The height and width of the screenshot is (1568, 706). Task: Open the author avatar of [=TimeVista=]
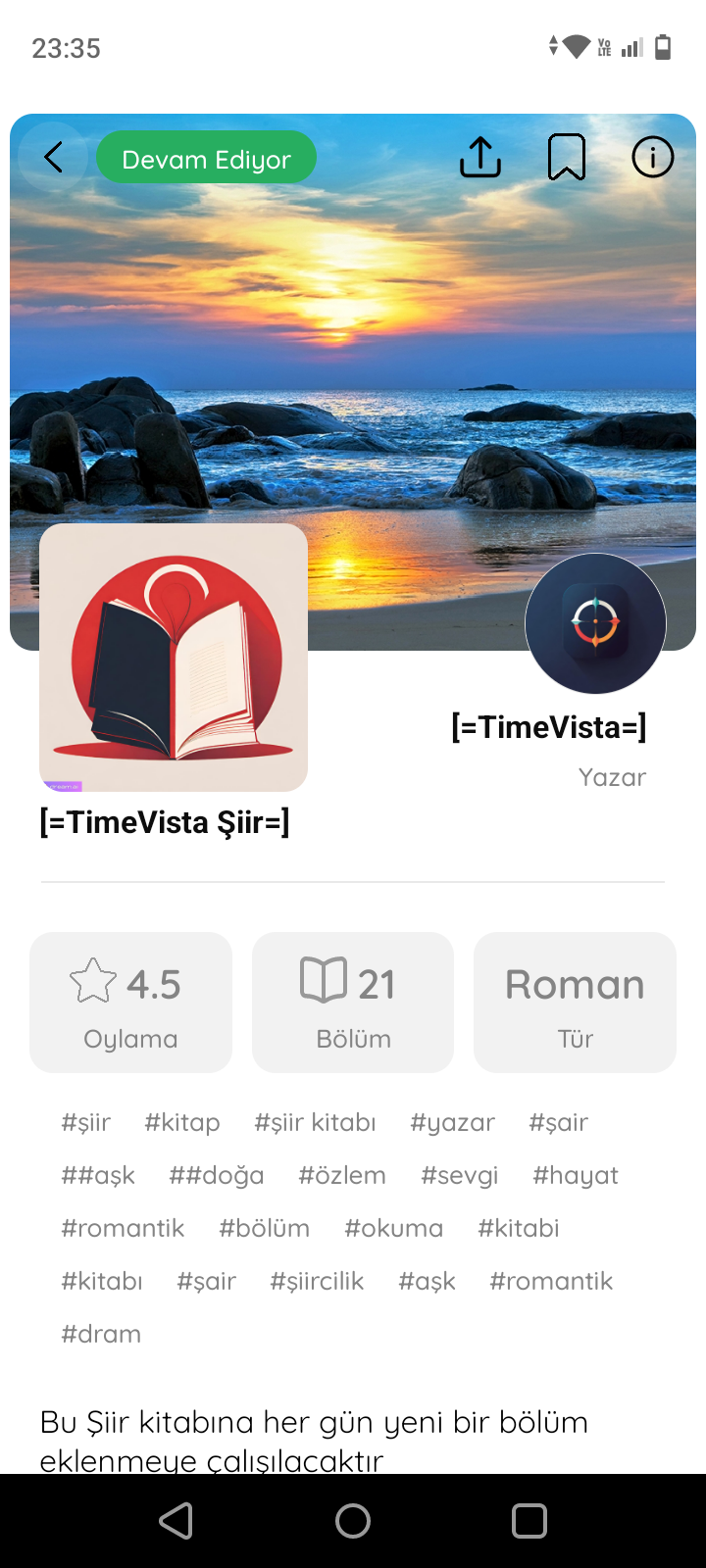point(595,623)
